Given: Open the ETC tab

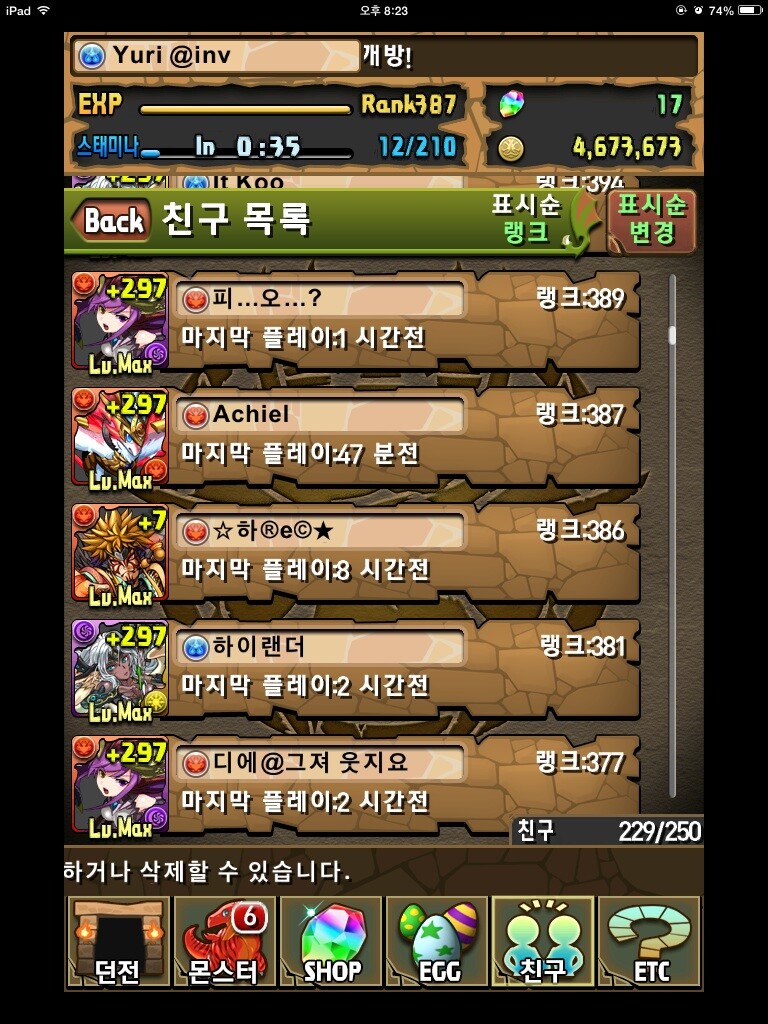Looking at the screenshot, I should pyautogui.click(x=650, y=941).
